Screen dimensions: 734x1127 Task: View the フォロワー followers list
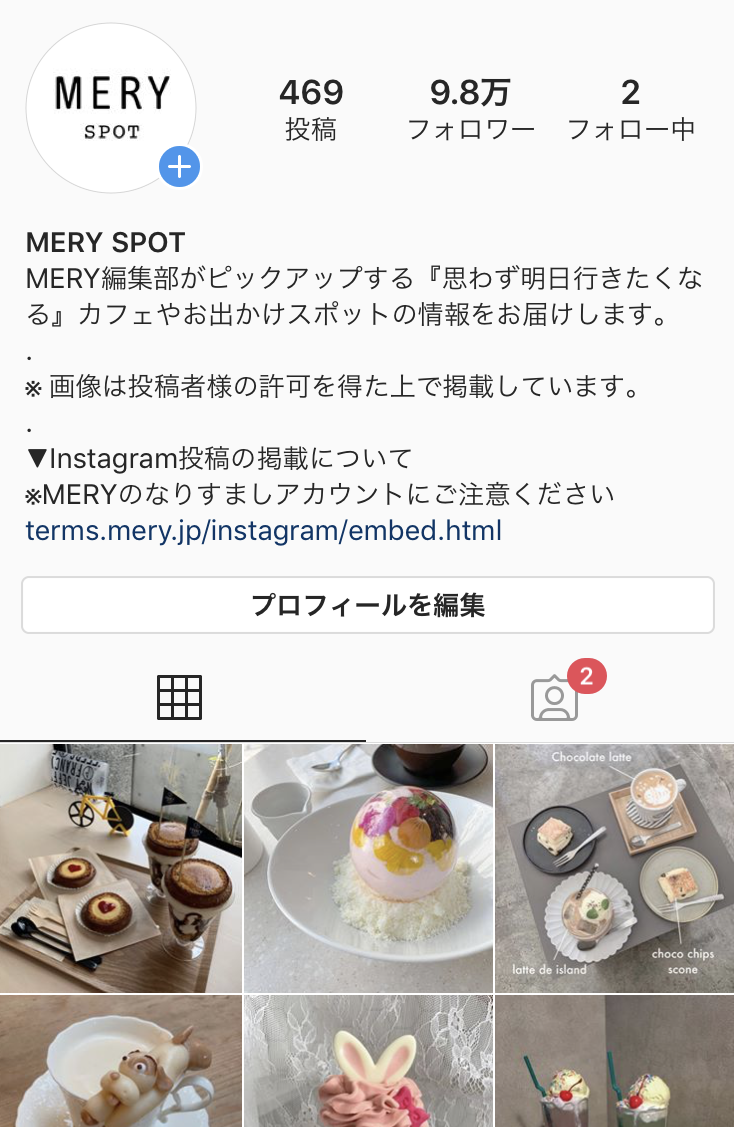471,110
